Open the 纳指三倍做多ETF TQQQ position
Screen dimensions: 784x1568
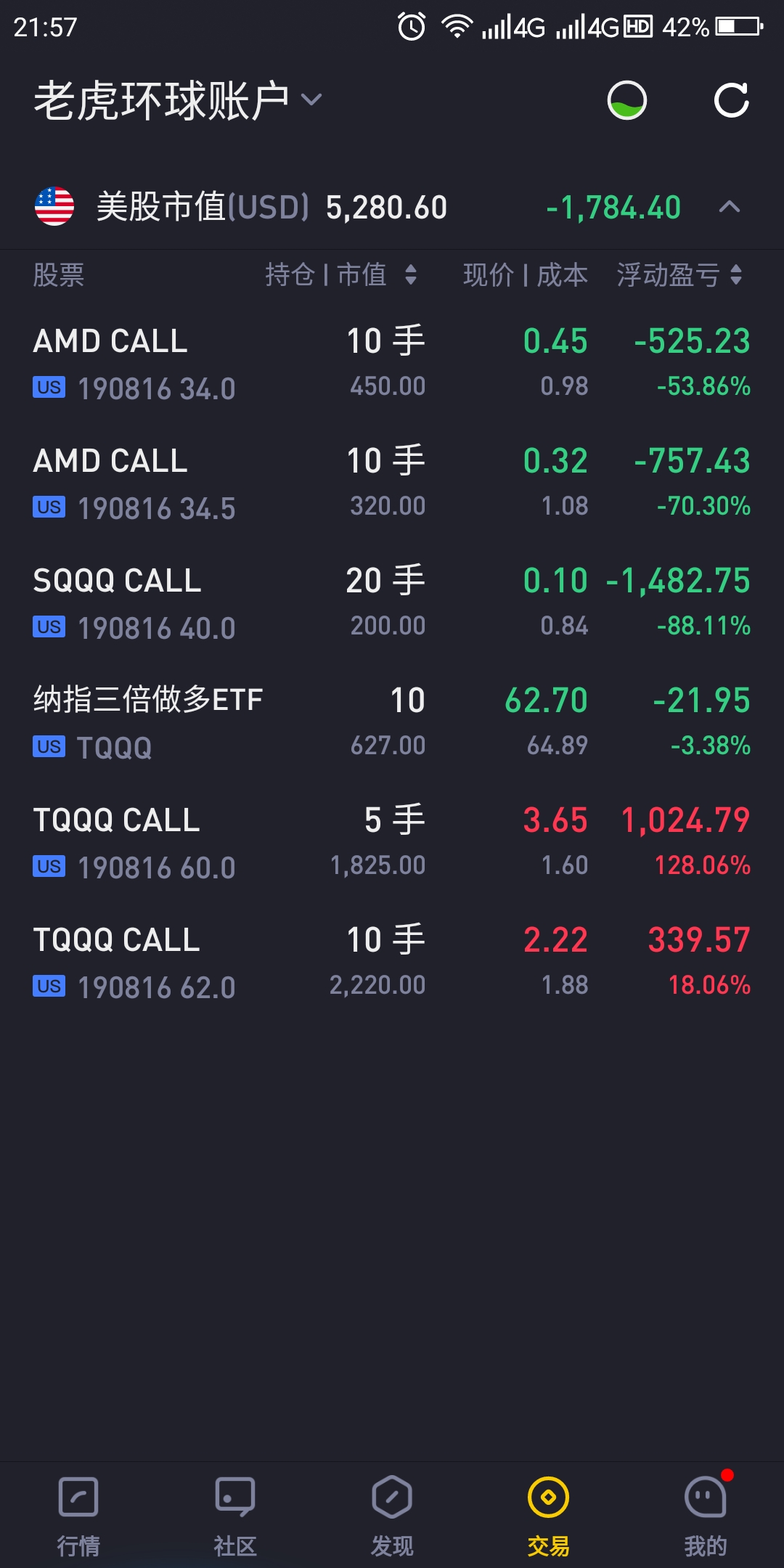point(392,722)
